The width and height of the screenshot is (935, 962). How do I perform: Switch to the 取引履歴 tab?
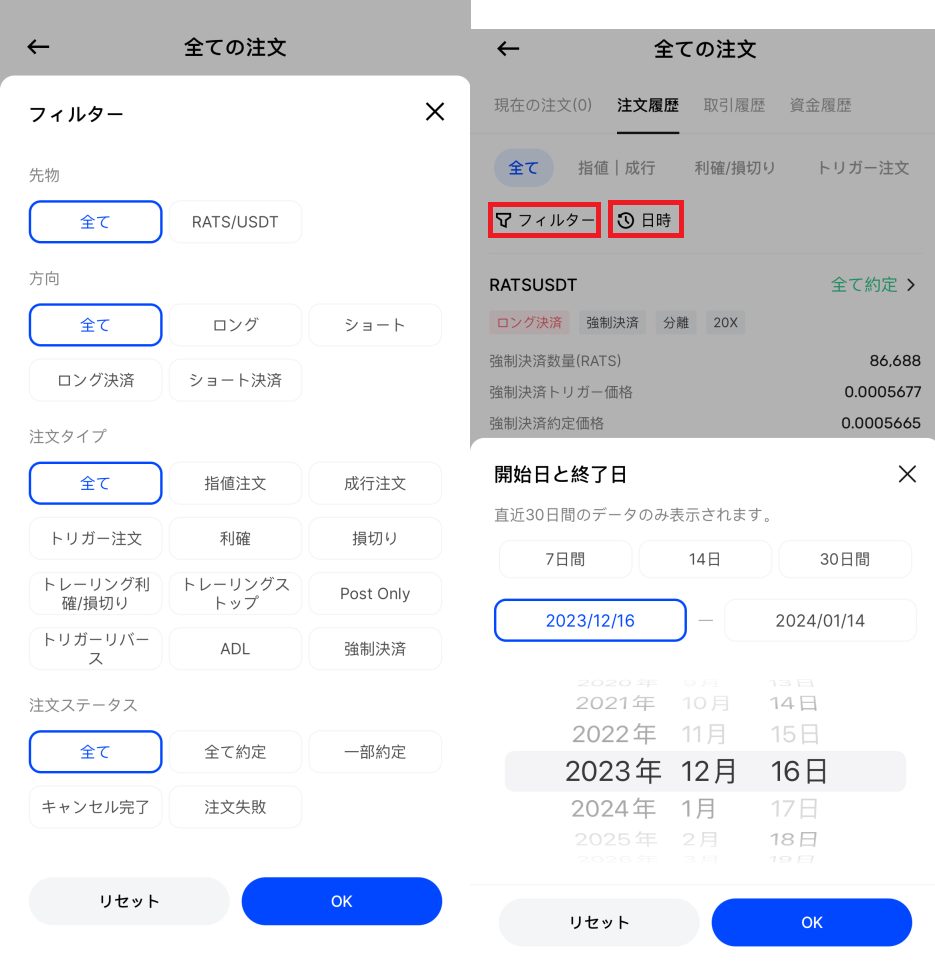pyautogui.click(x=734, y=105)
